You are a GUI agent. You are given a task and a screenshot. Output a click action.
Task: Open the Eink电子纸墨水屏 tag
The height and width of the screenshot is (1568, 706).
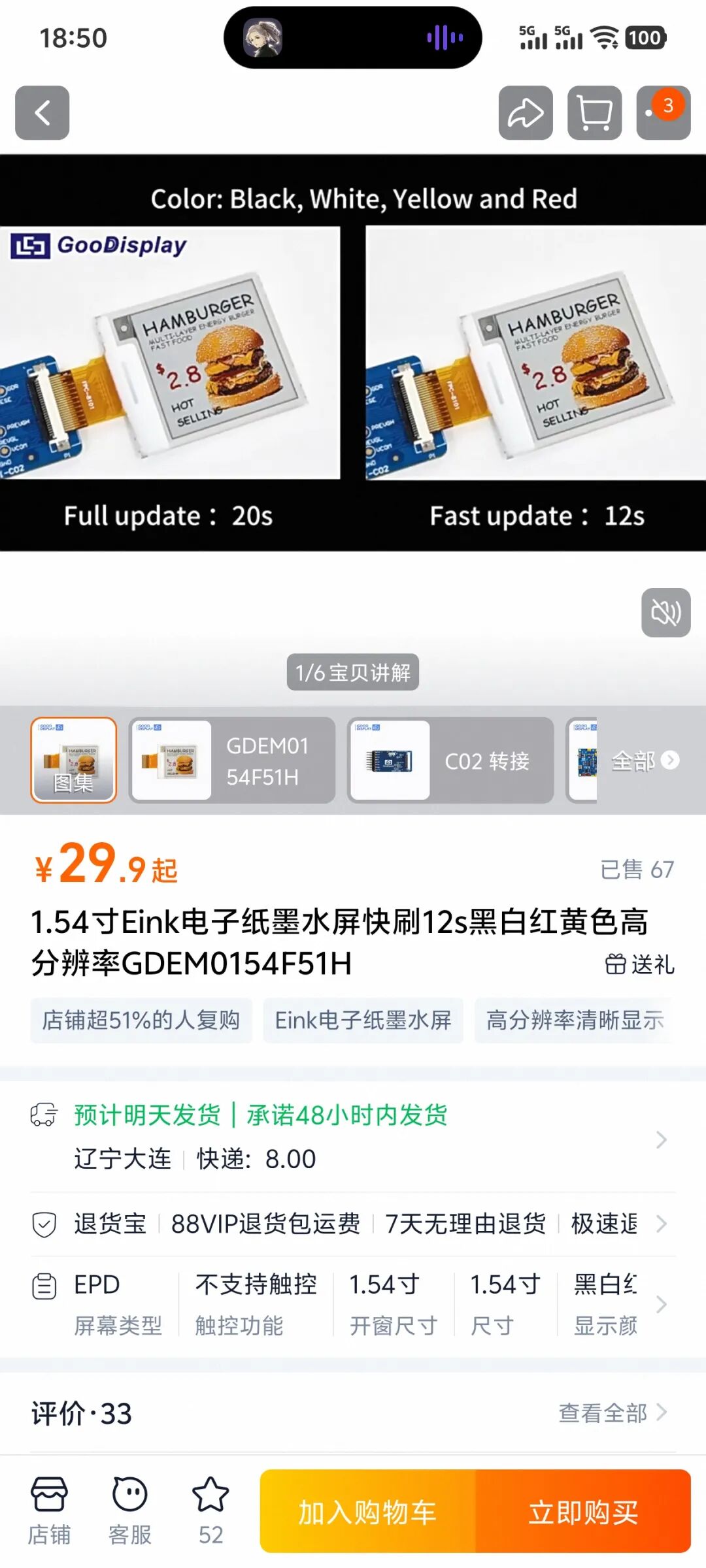[x=363, y=1020]
